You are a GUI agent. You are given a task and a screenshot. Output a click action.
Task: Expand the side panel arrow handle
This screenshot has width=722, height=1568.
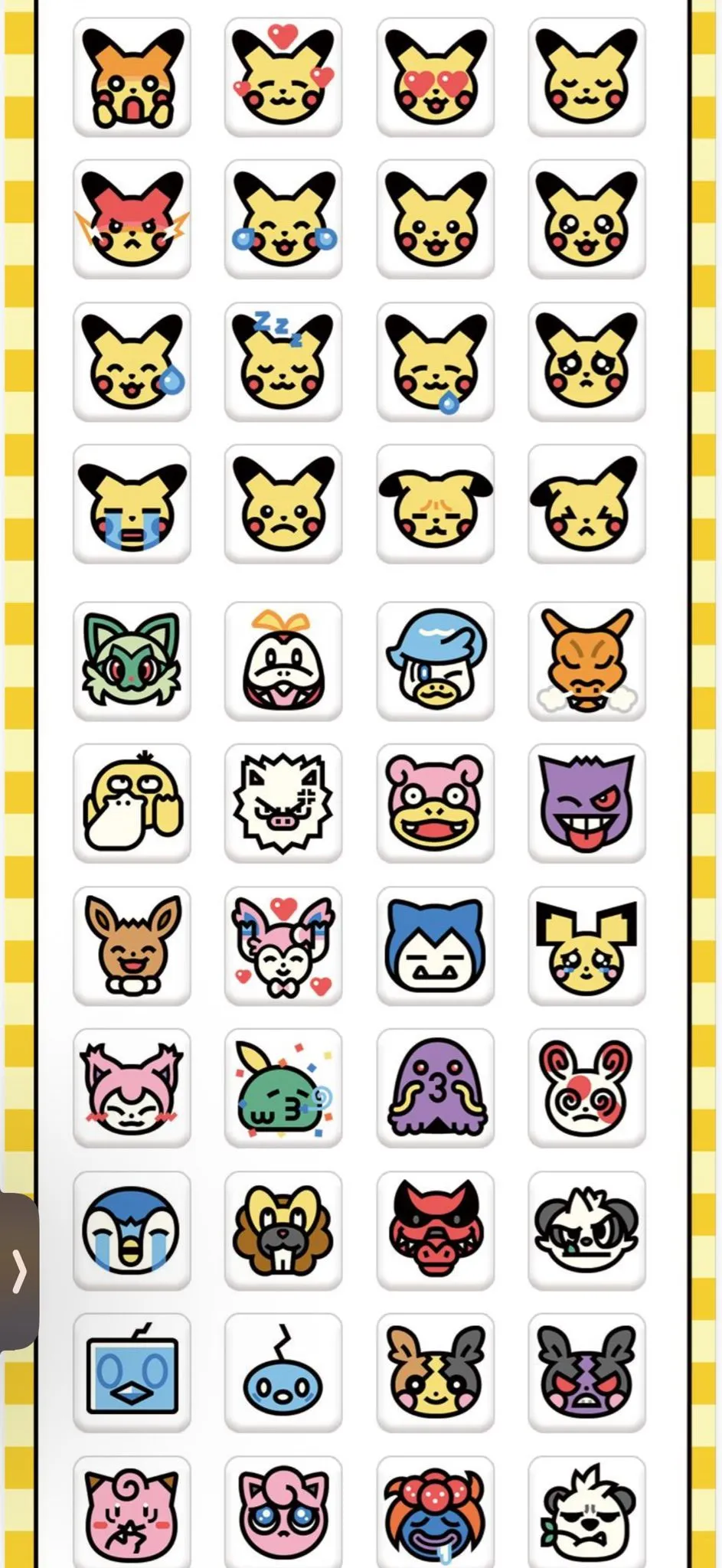point(19,1272)
